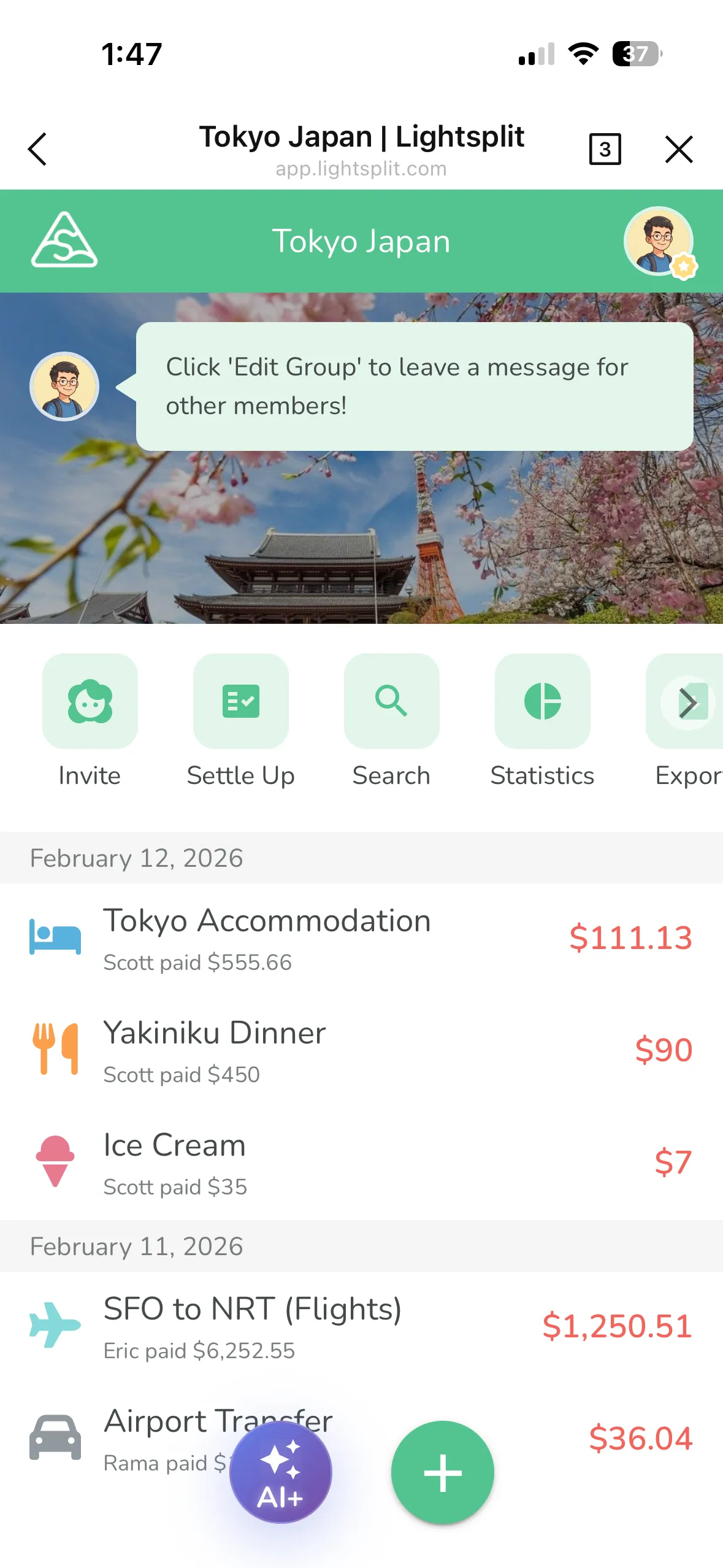Click the car icon beside Airport Transfer
This screenshot has height=1568, width=723.
pos(55,1439)
